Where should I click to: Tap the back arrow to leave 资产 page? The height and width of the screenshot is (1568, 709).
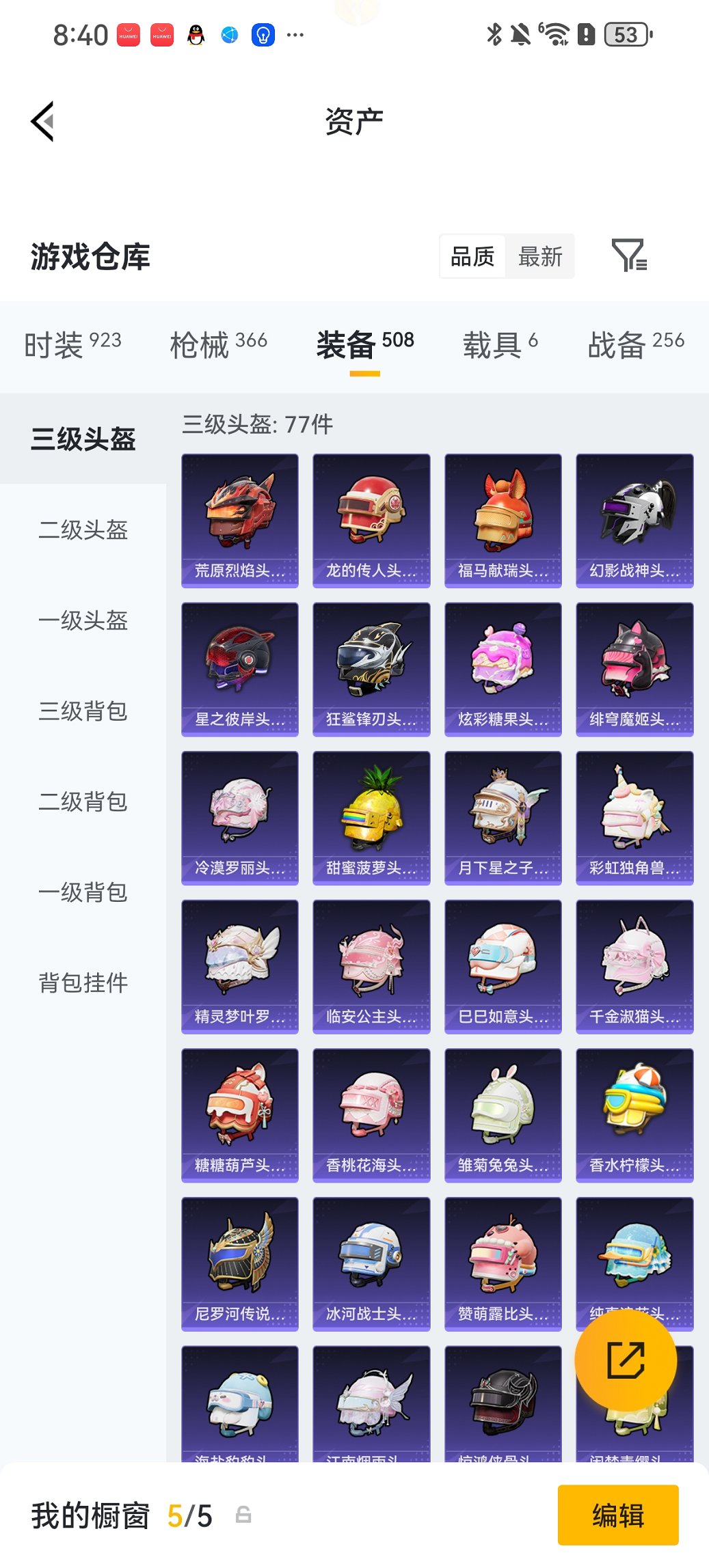point(42,121)
